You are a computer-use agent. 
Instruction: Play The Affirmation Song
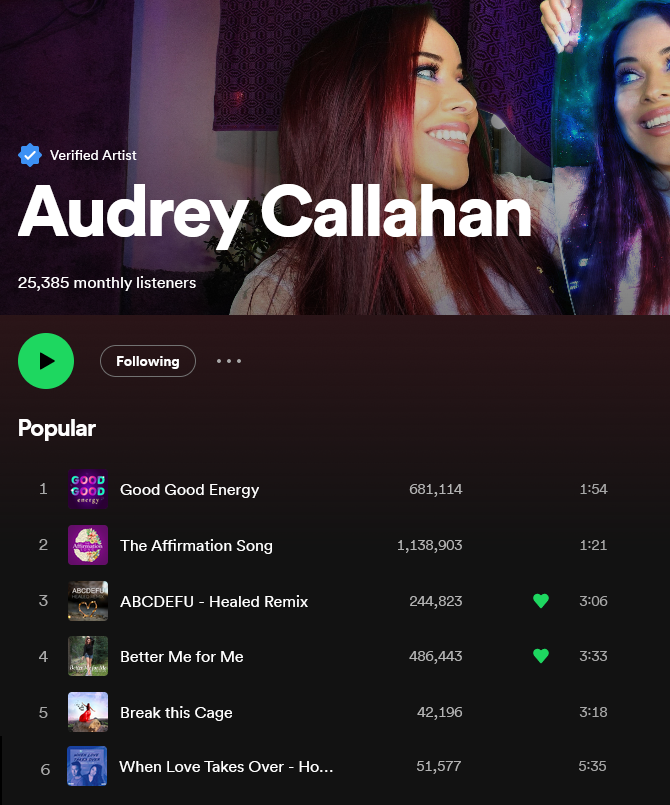[x=196, y=545]
